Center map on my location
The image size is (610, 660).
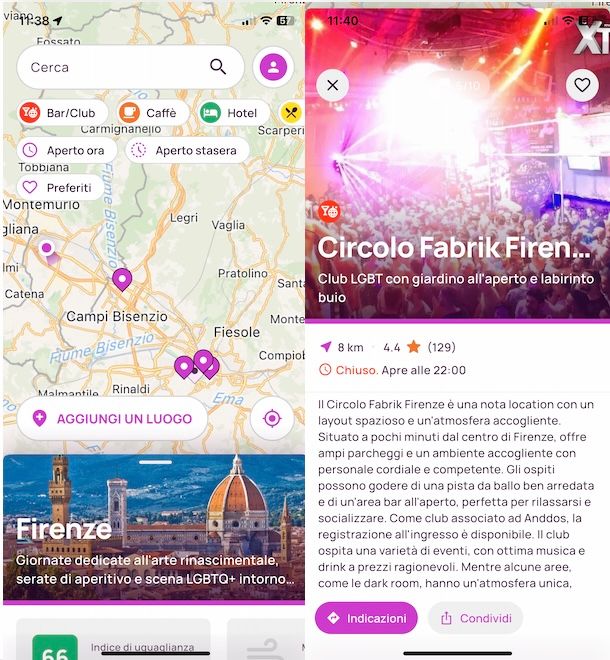pos(271,418)
